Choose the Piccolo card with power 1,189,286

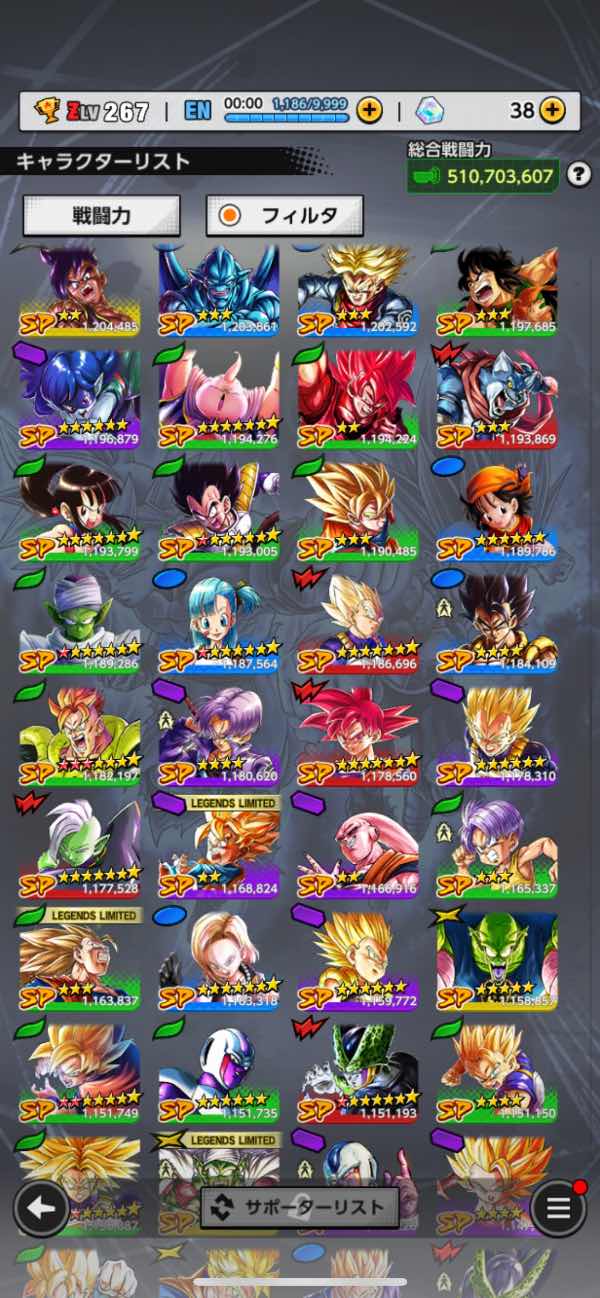coord(80,620)
